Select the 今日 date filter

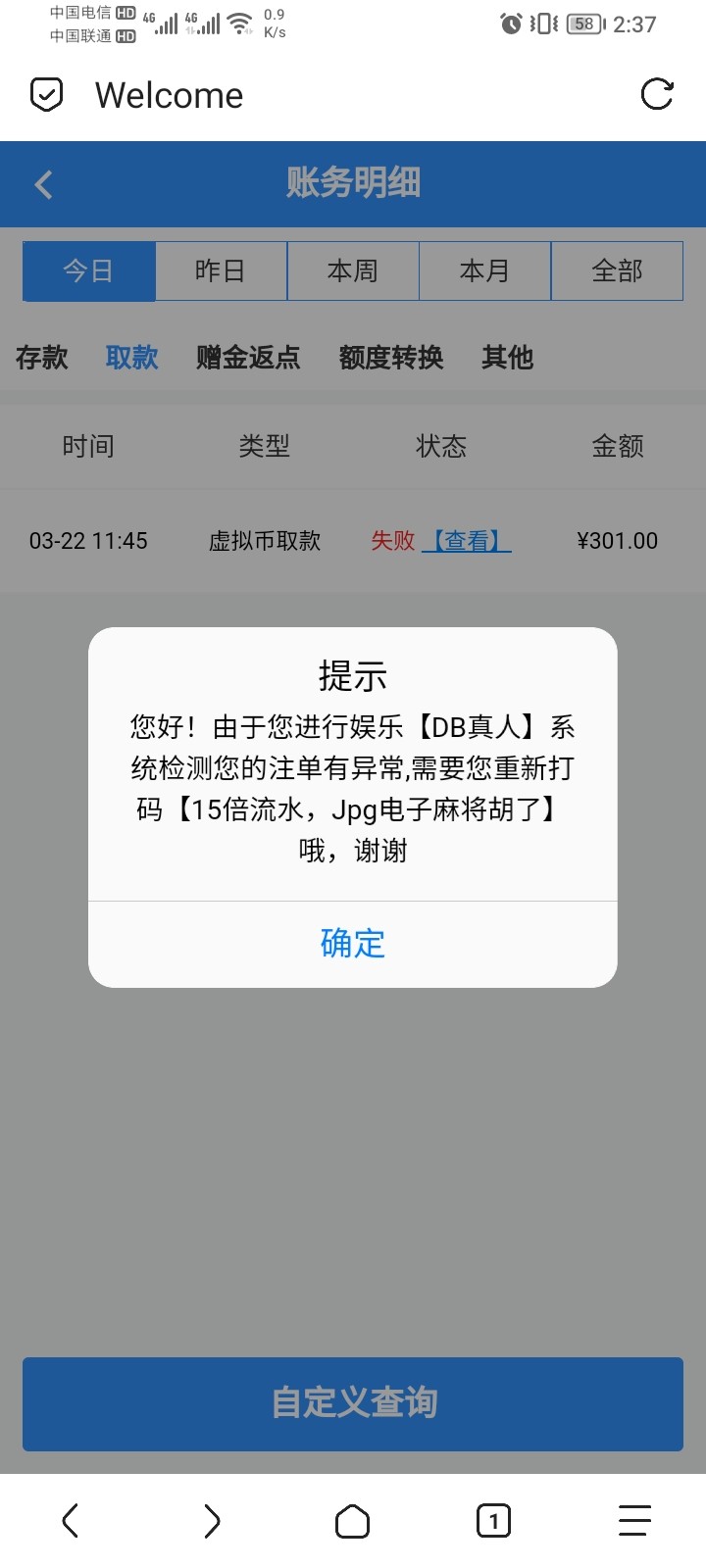click(x=89, y=270)
